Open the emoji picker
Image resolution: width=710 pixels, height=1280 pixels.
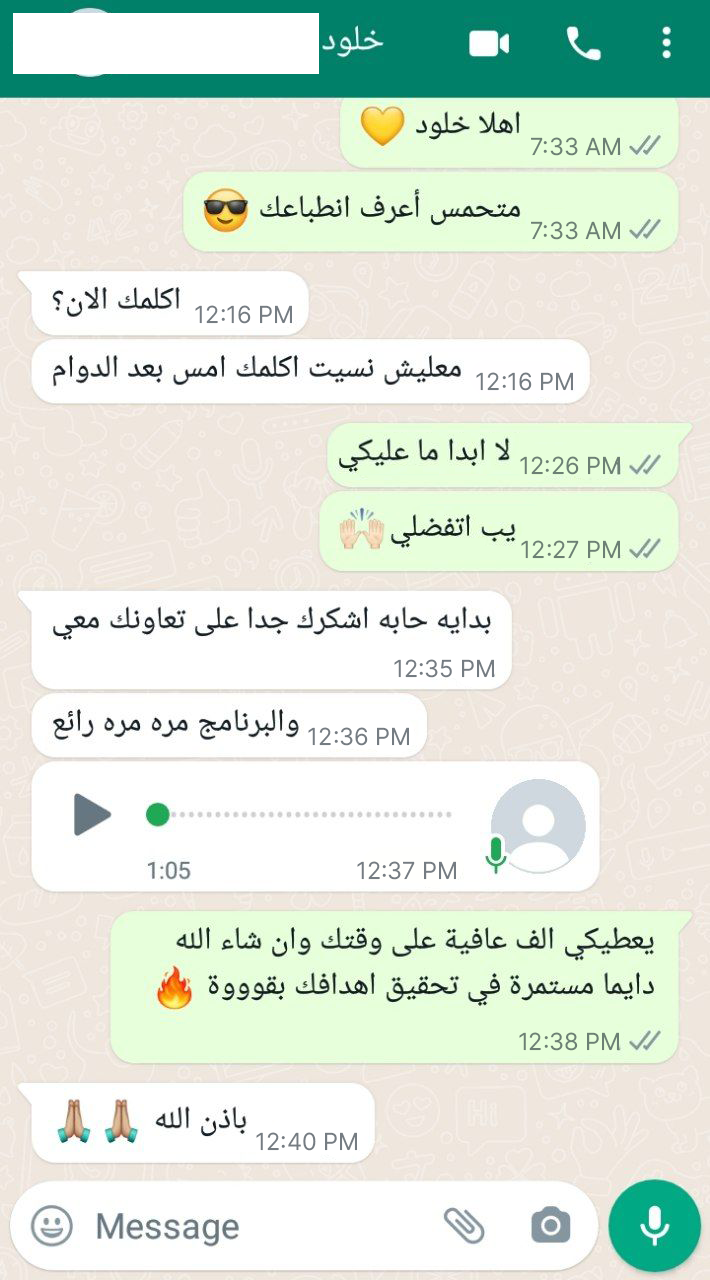pyautogui.click(x=52, y=1225)
